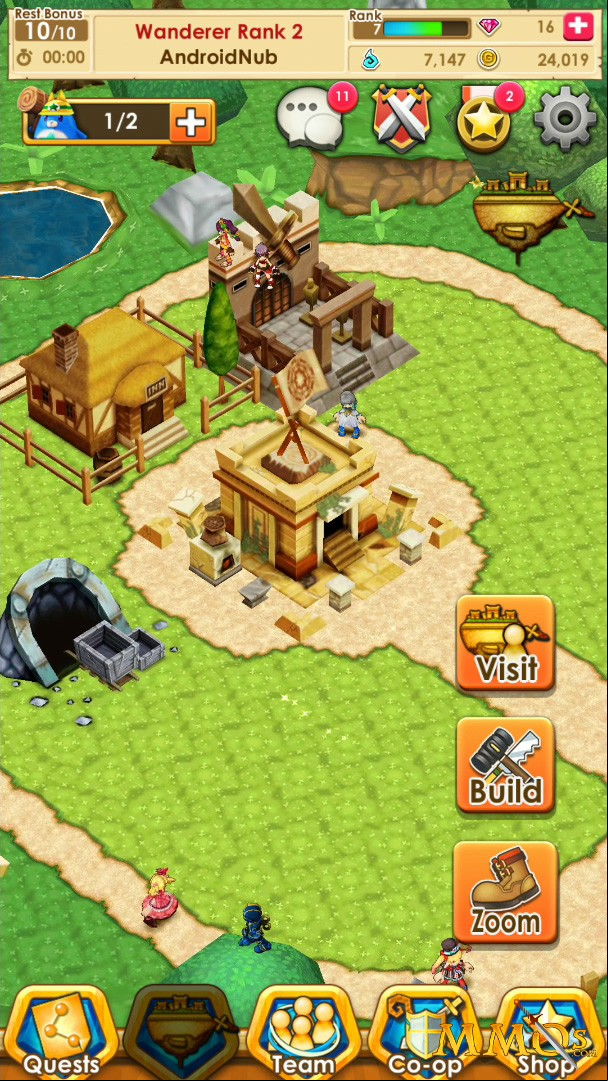The width and height of the screenshot is (608, 1081).
Task: Tap the Visit button
Action: [x=505, y=643]
